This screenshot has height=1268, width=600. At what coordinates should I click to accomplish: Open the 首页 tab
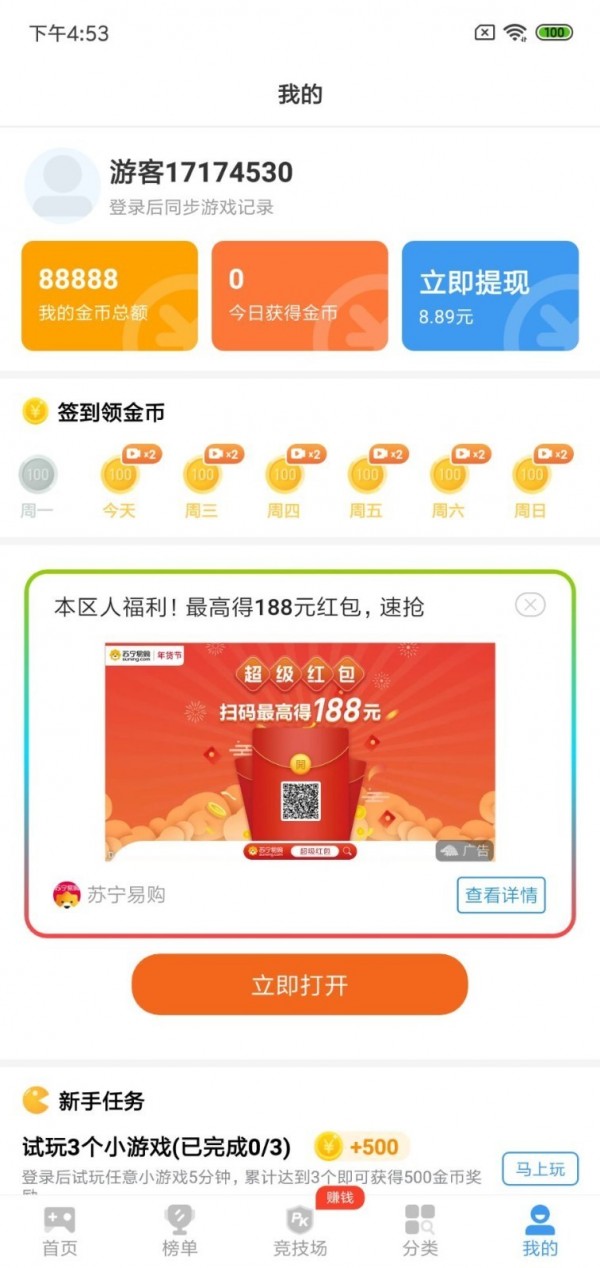click(x=59, y=1231)
